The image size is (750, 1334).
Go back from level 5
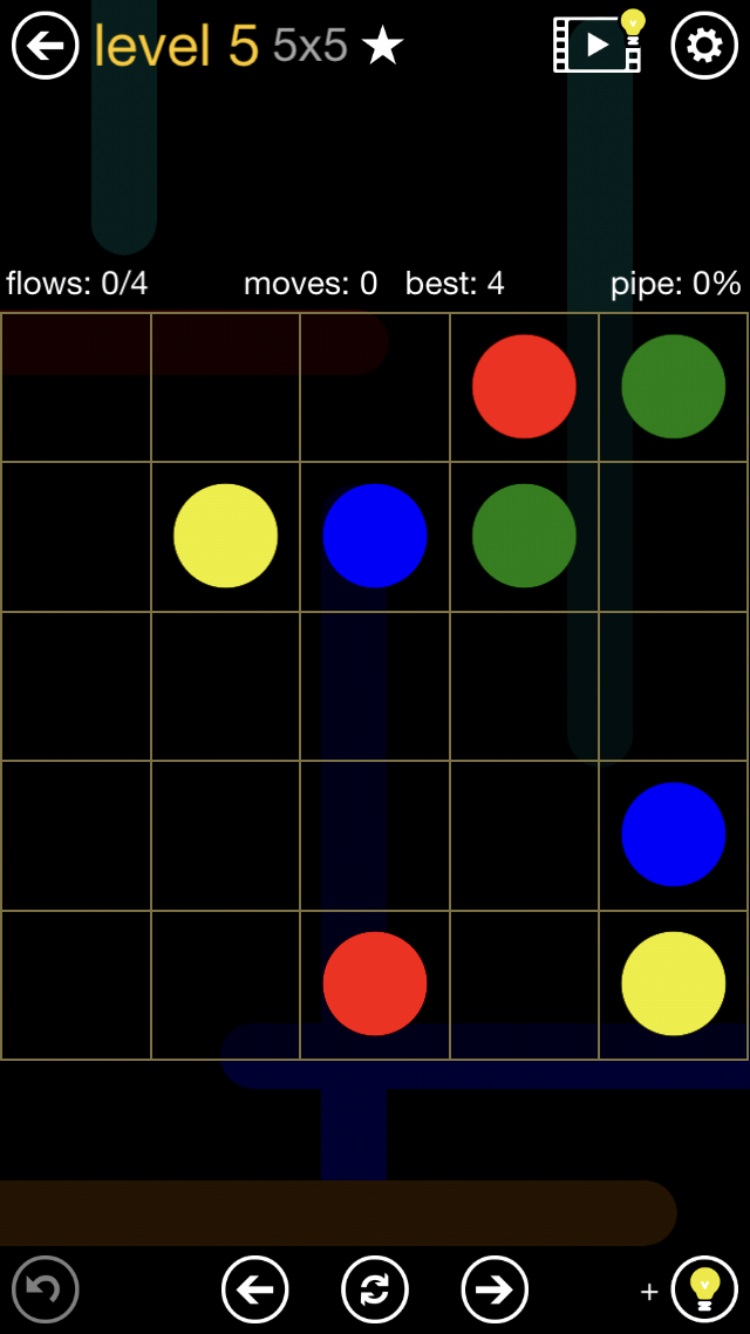pos(45,46)
